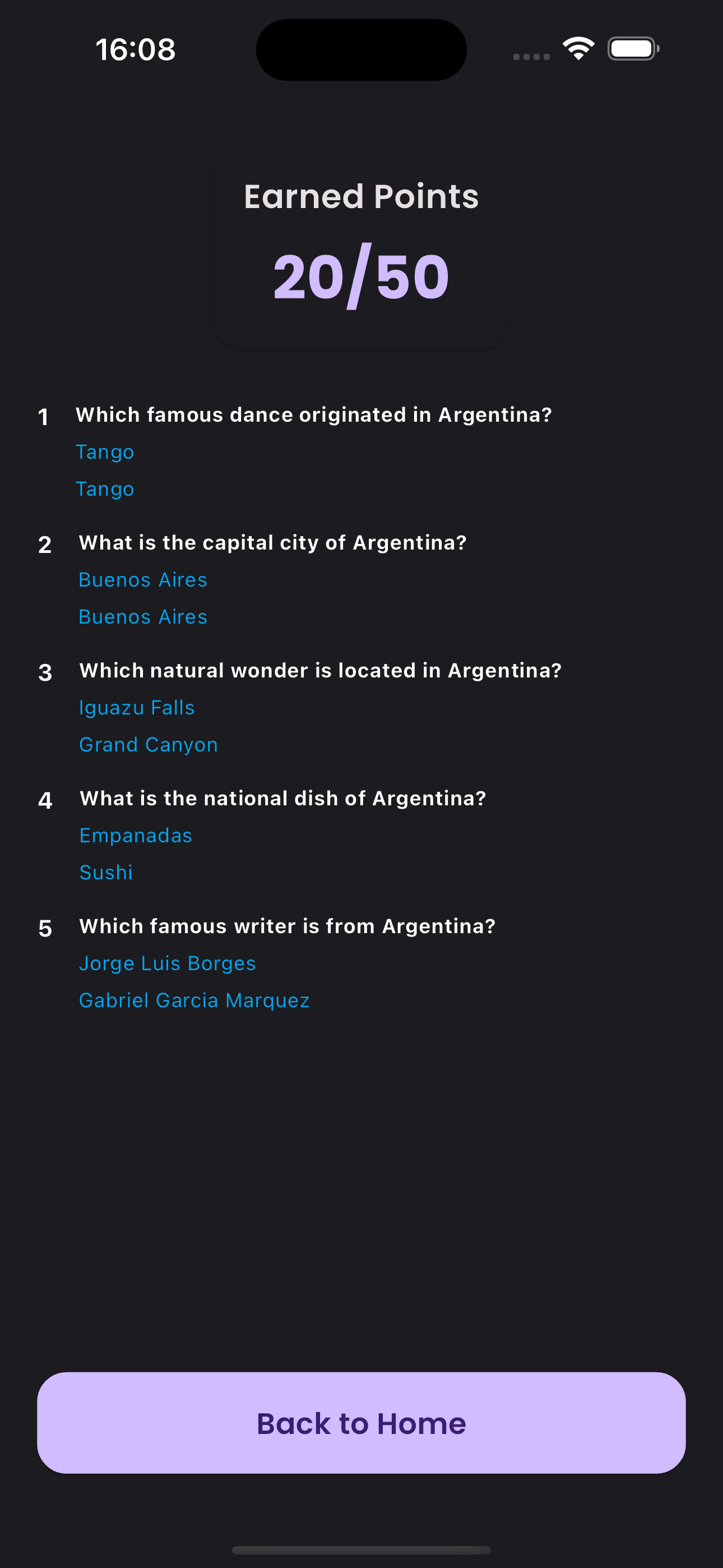The width and height of the screenshot is (723, 1568).
Task: Tap the 20/50 score text
Action: (x=361, y=277)
